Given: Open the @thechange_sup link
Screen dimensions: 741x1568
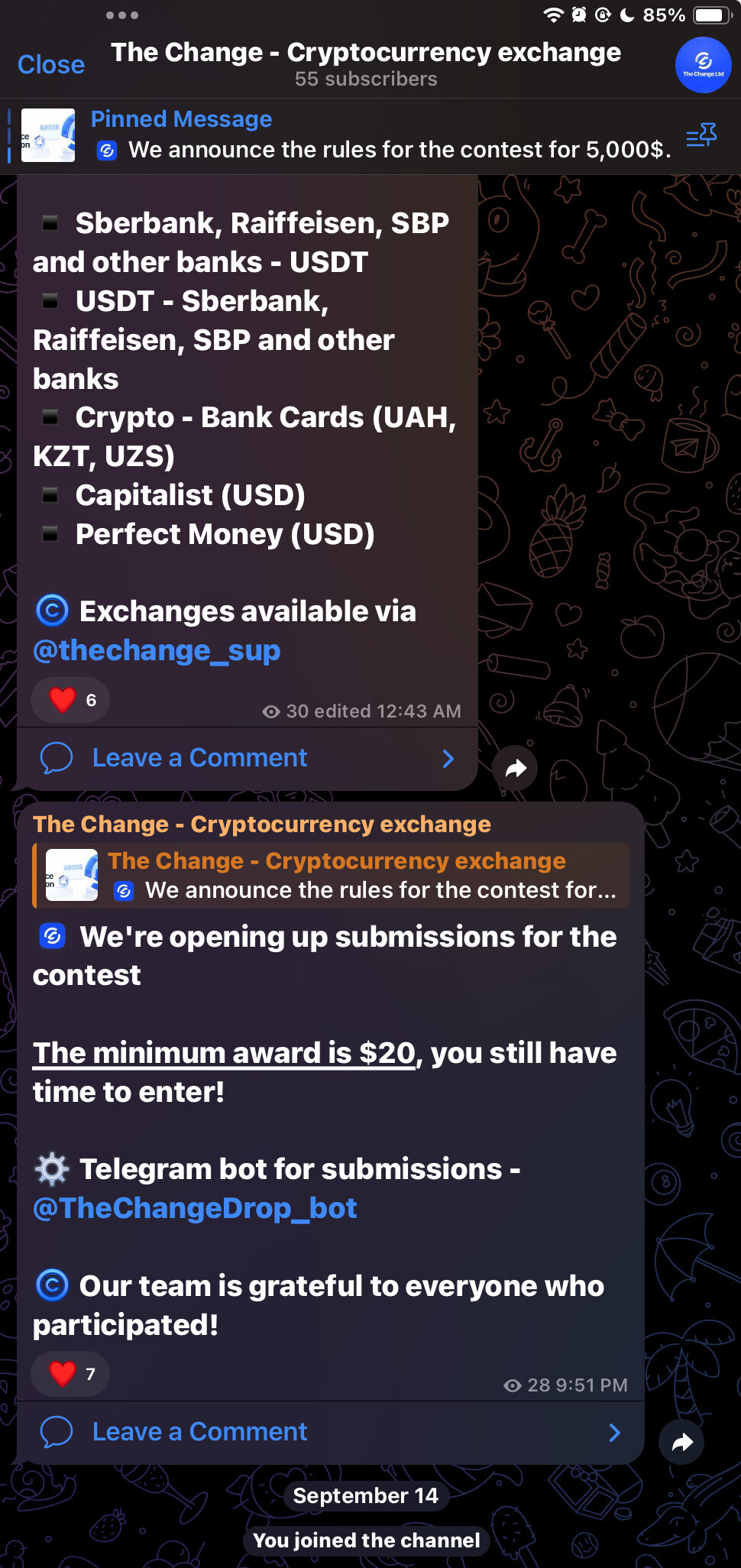Looking at the screenshot, I should point(157,650).
